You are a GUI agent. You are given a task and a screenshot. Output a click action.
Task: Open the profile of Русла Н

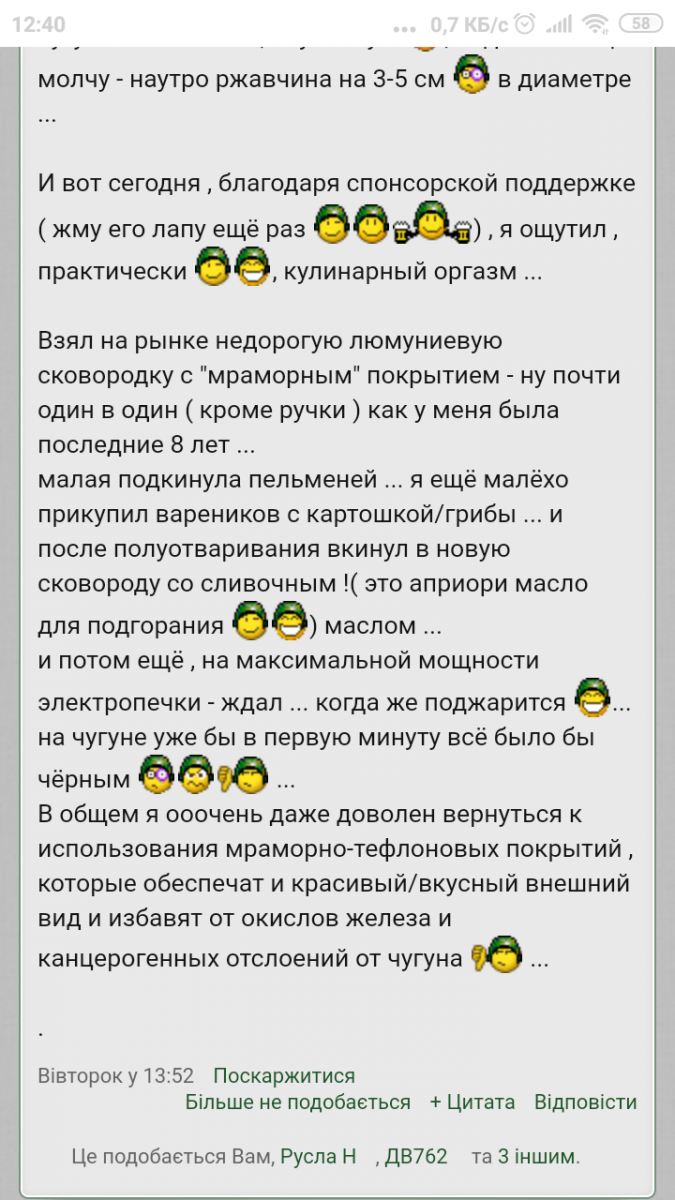(318, 1157)
